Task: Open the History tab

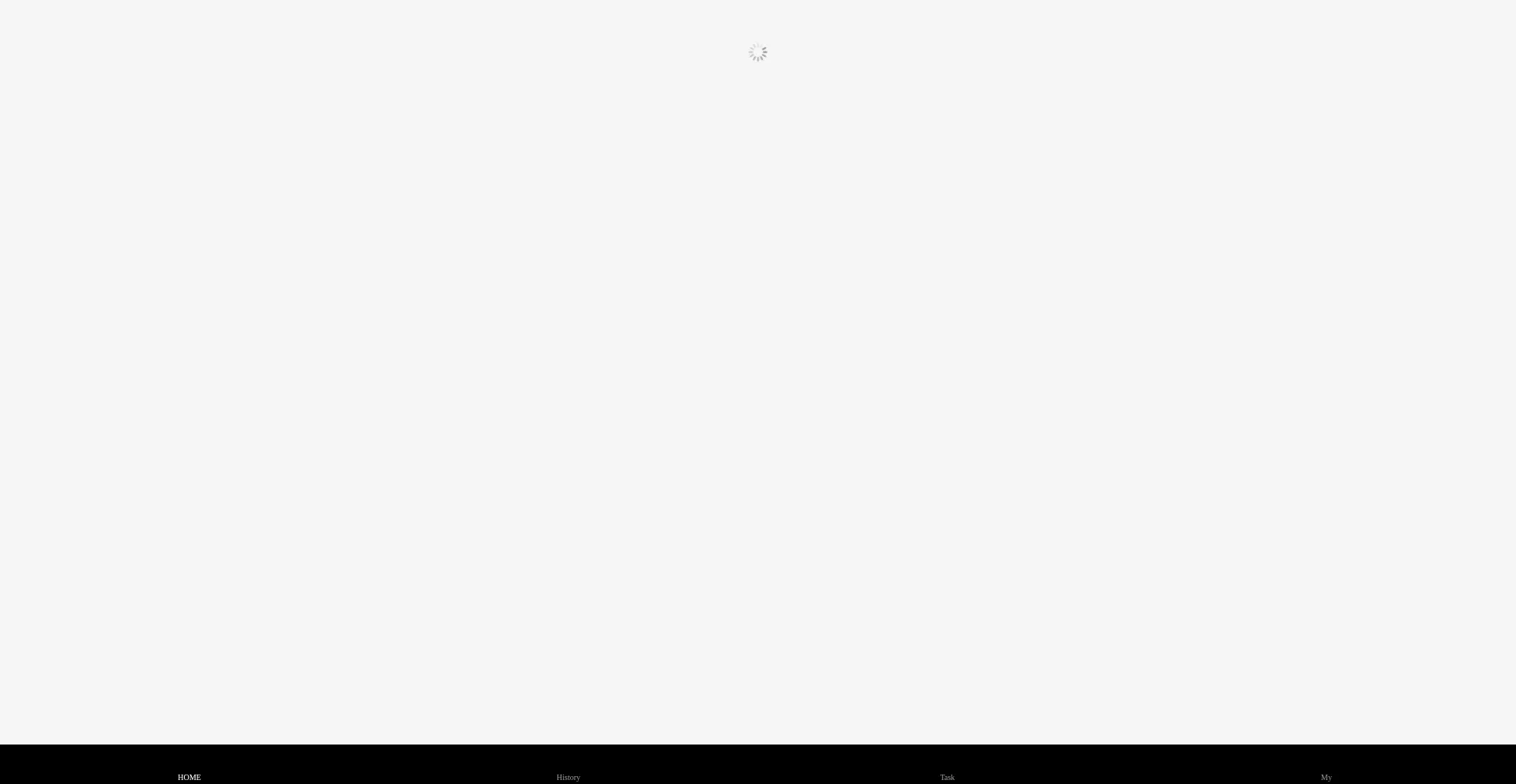Action: [568, 776]
